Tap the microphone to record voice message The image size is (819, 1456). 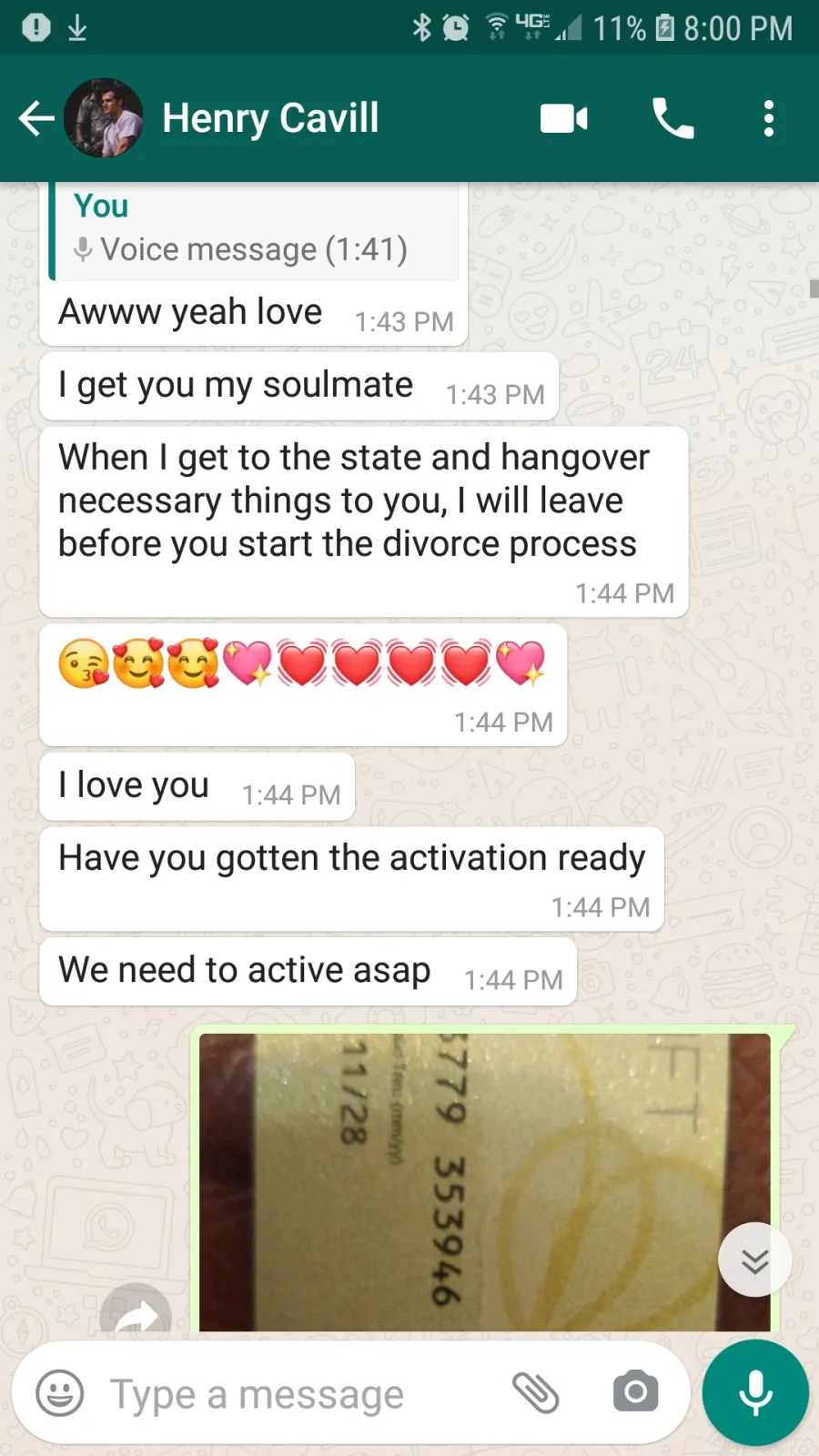(x=755, y=1392)
